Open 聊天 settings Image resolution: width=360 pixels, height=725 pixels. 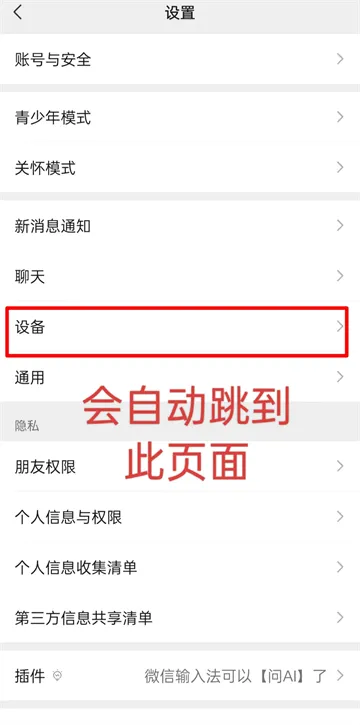click(180, 276)
